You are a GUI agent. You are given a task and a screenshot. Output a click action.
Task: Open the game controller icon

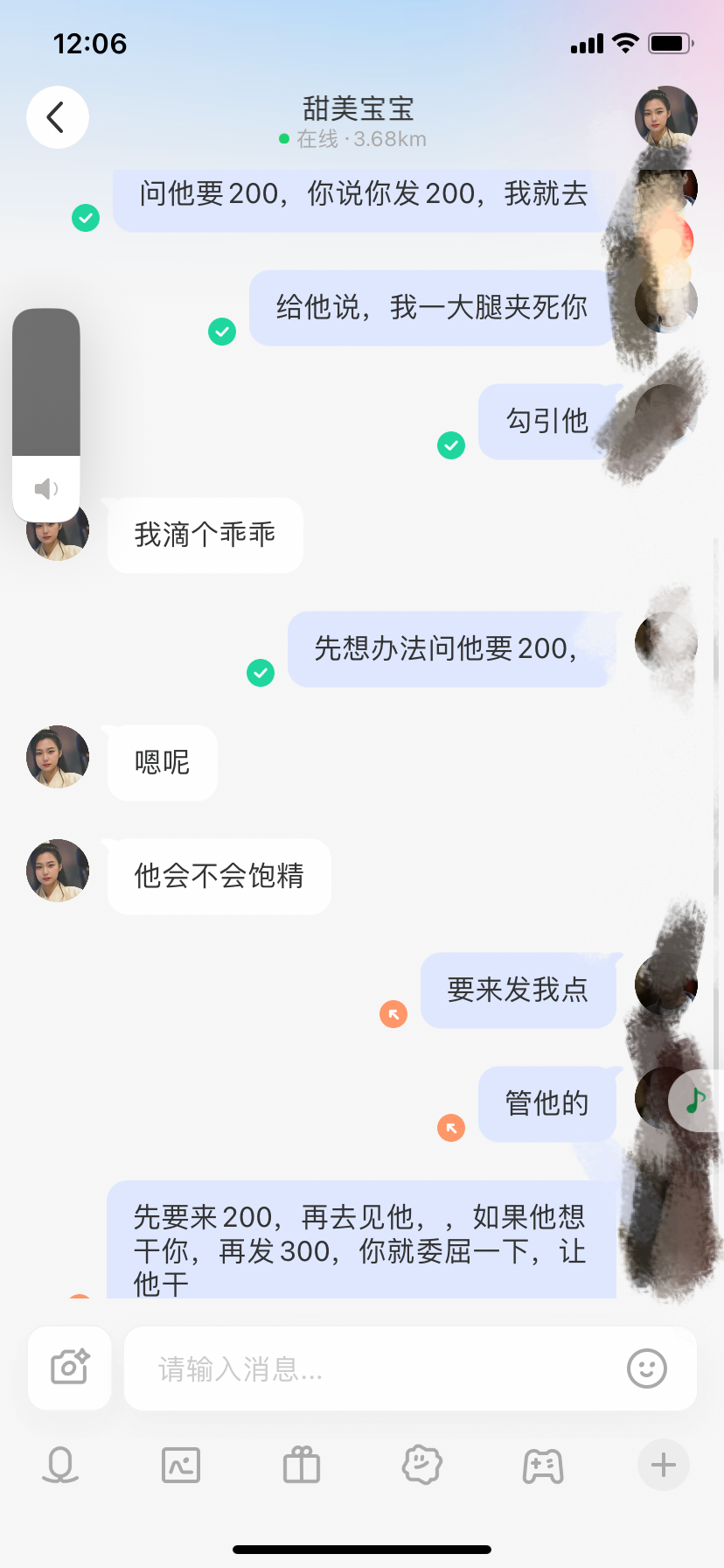pos(542,1466)
